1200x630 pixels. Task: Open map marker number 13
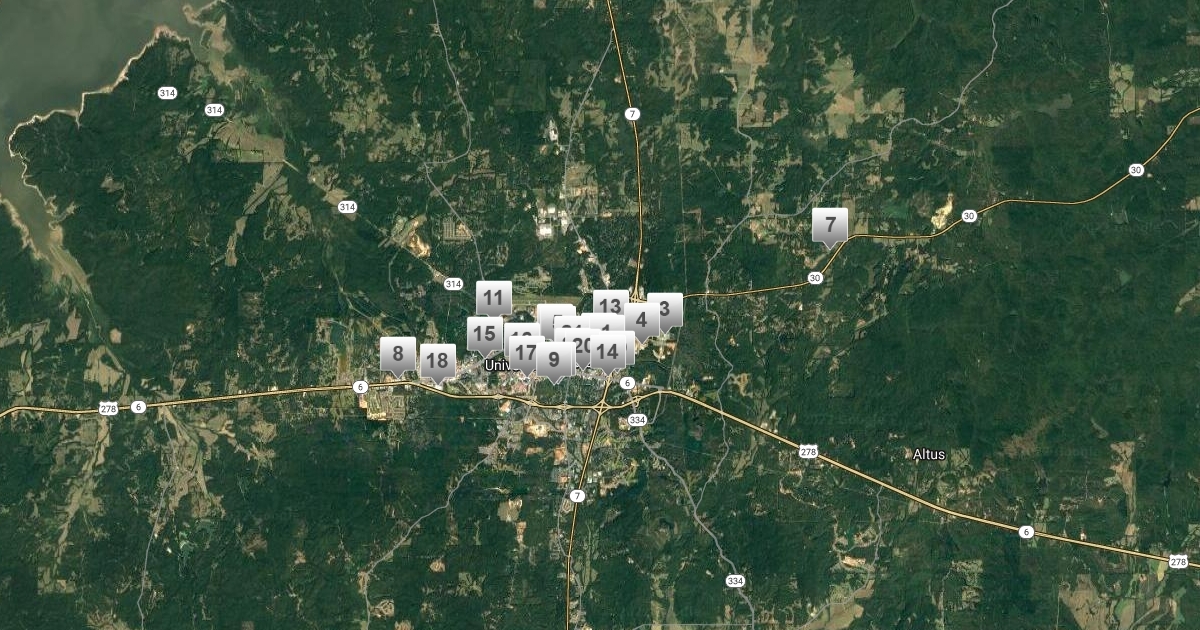point(610,304)
